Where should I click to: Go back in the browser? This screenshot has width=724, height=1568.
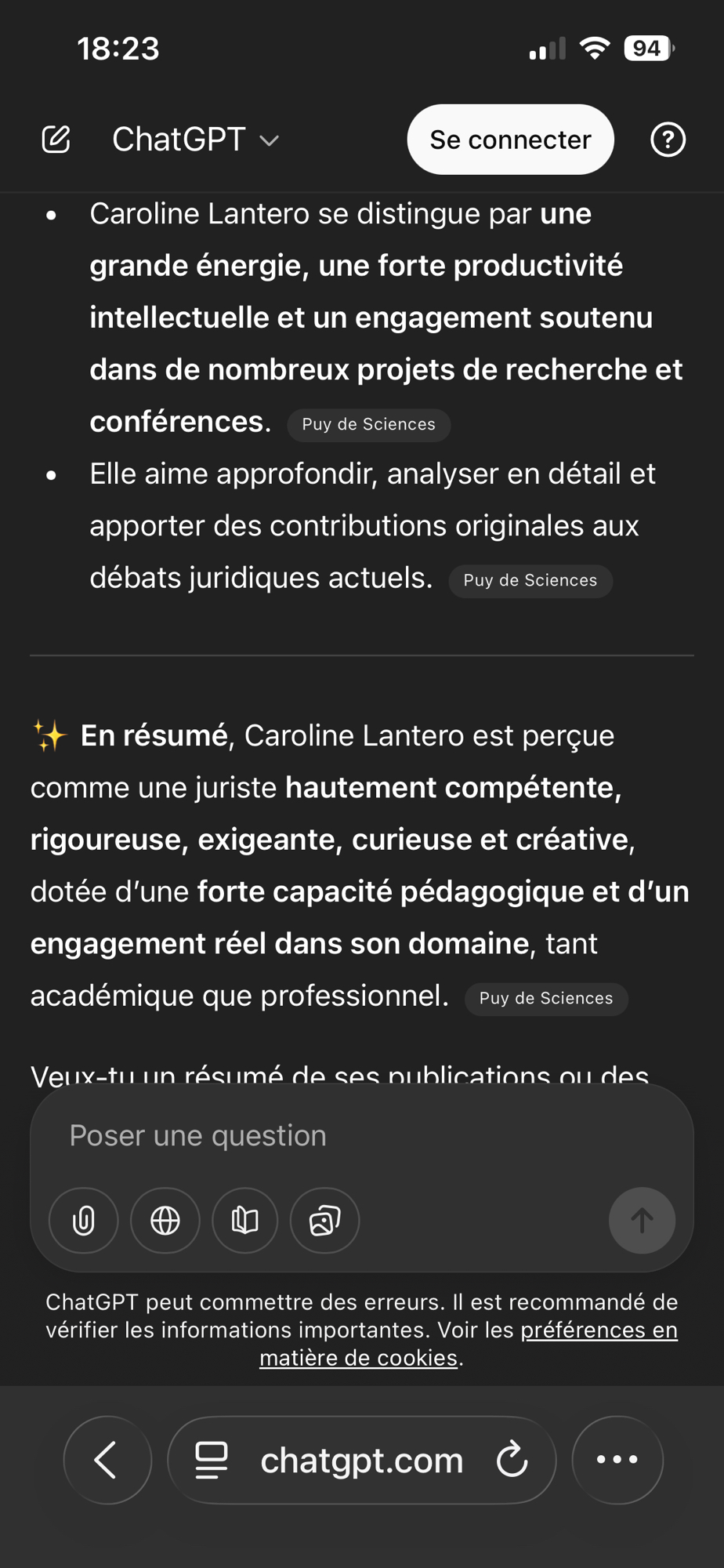point(107,1460)
